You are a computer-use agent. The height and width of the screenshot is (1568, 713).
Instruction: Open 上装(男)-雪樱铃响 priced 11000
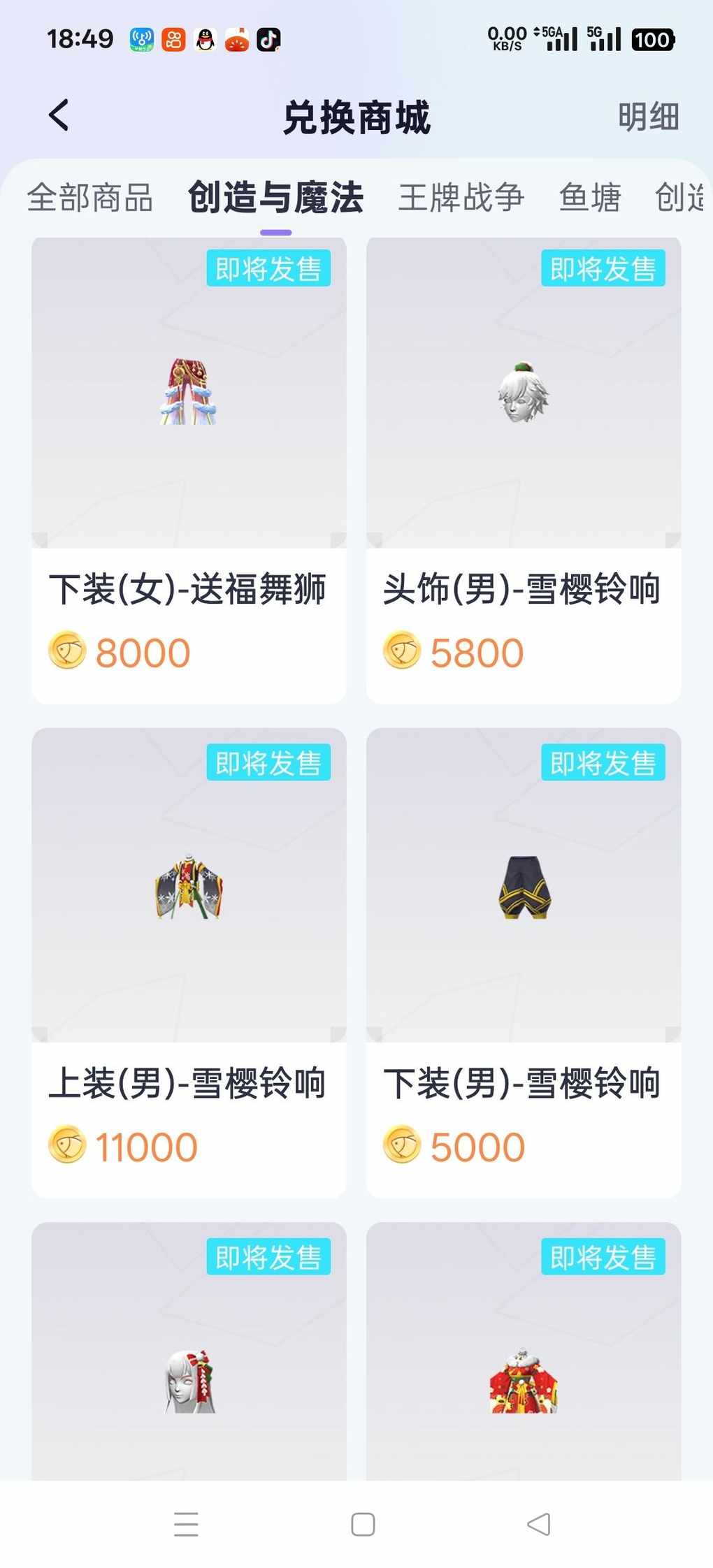[x=189, y=962]
